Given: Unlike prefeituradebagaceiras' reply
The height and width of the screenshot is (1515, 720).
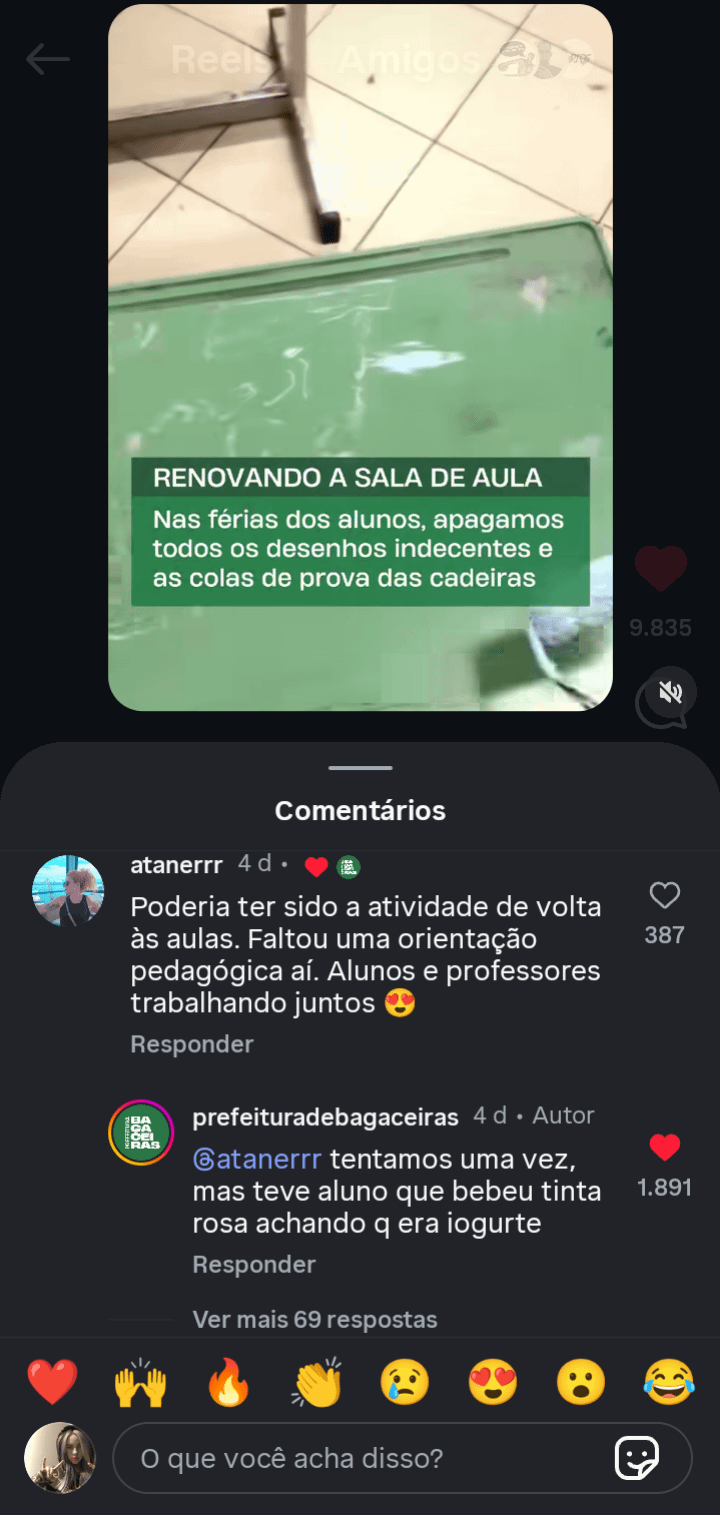Looking at the screenshot, I should 665,1147.
